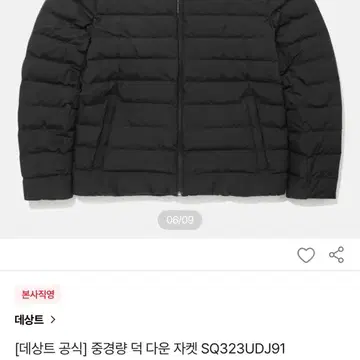Add this jacket to wishlist with heart icon

(306, 255)
